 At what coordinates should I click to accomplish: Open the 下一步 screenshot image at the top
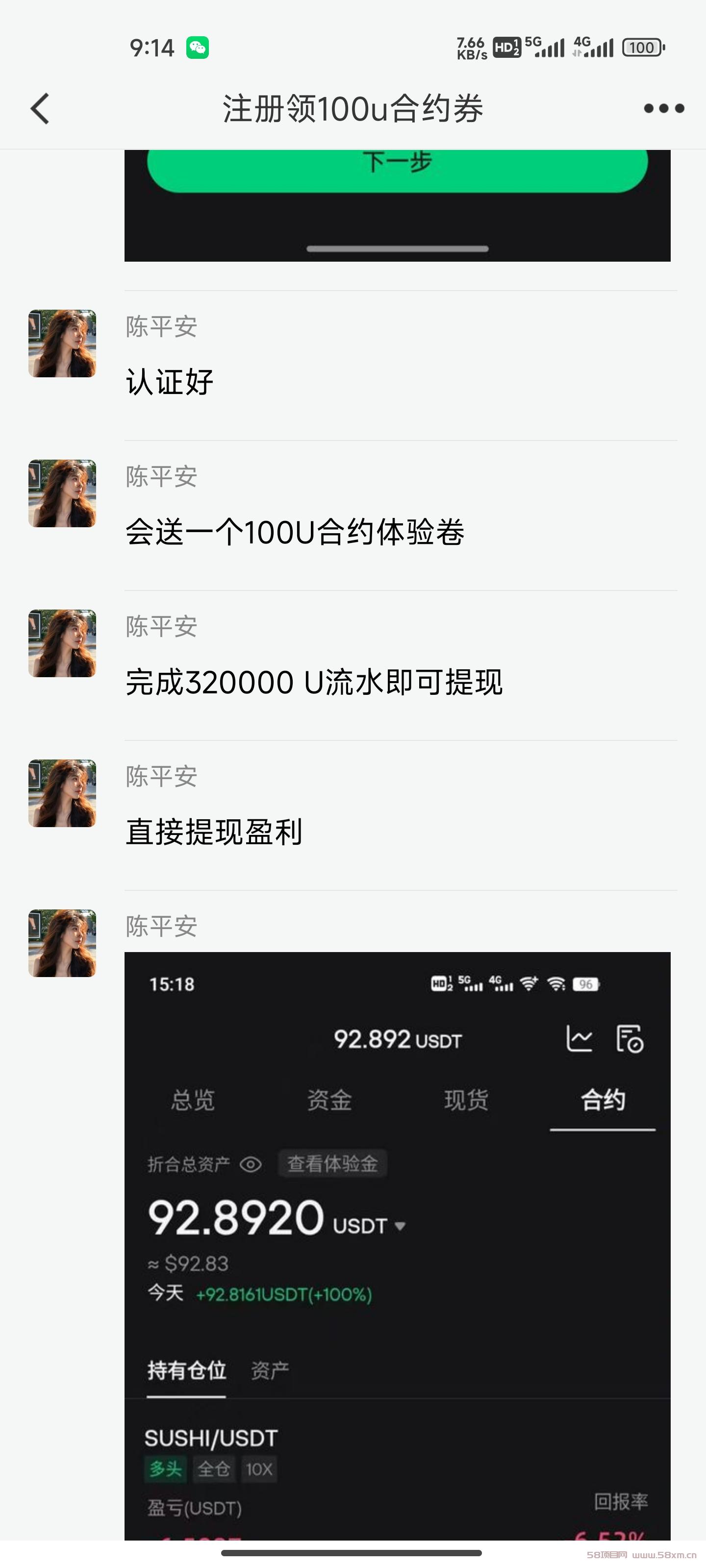pyautogui.click(x=397, y=206)
